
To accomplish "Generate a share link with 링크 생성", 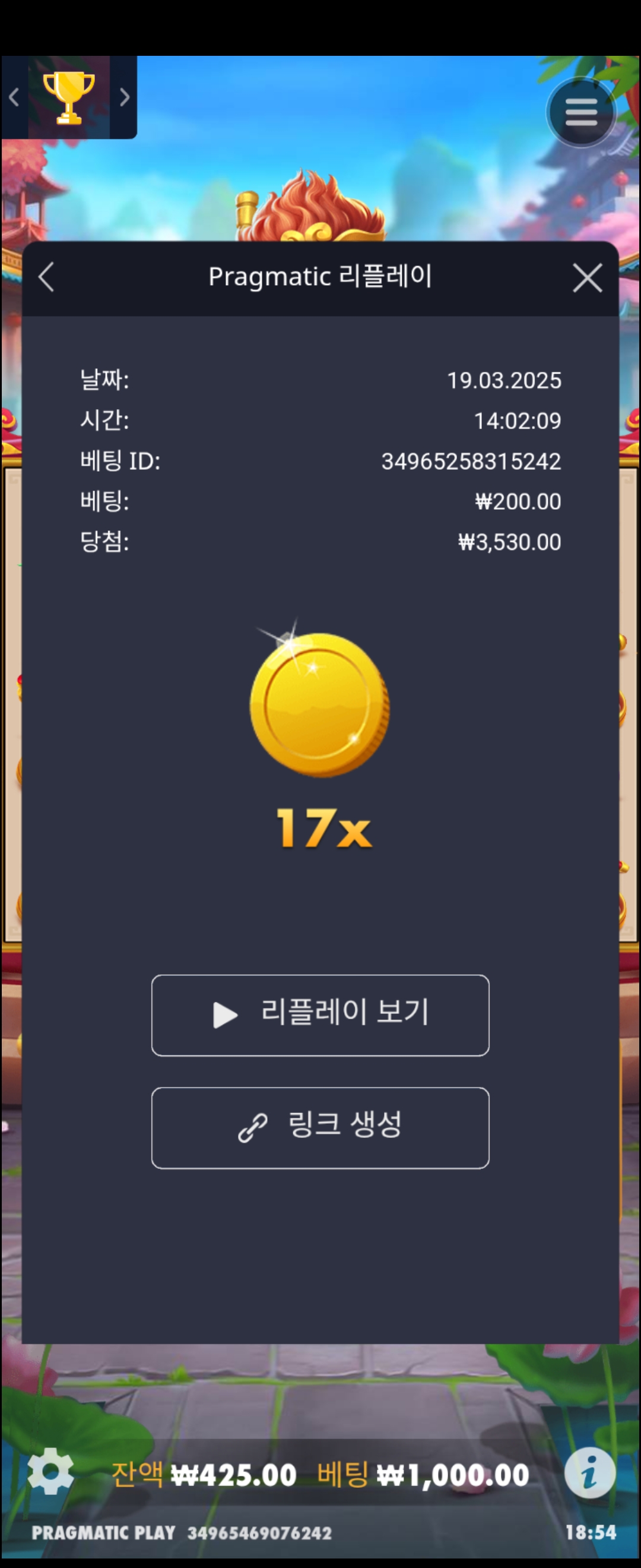I will 320,1127.
